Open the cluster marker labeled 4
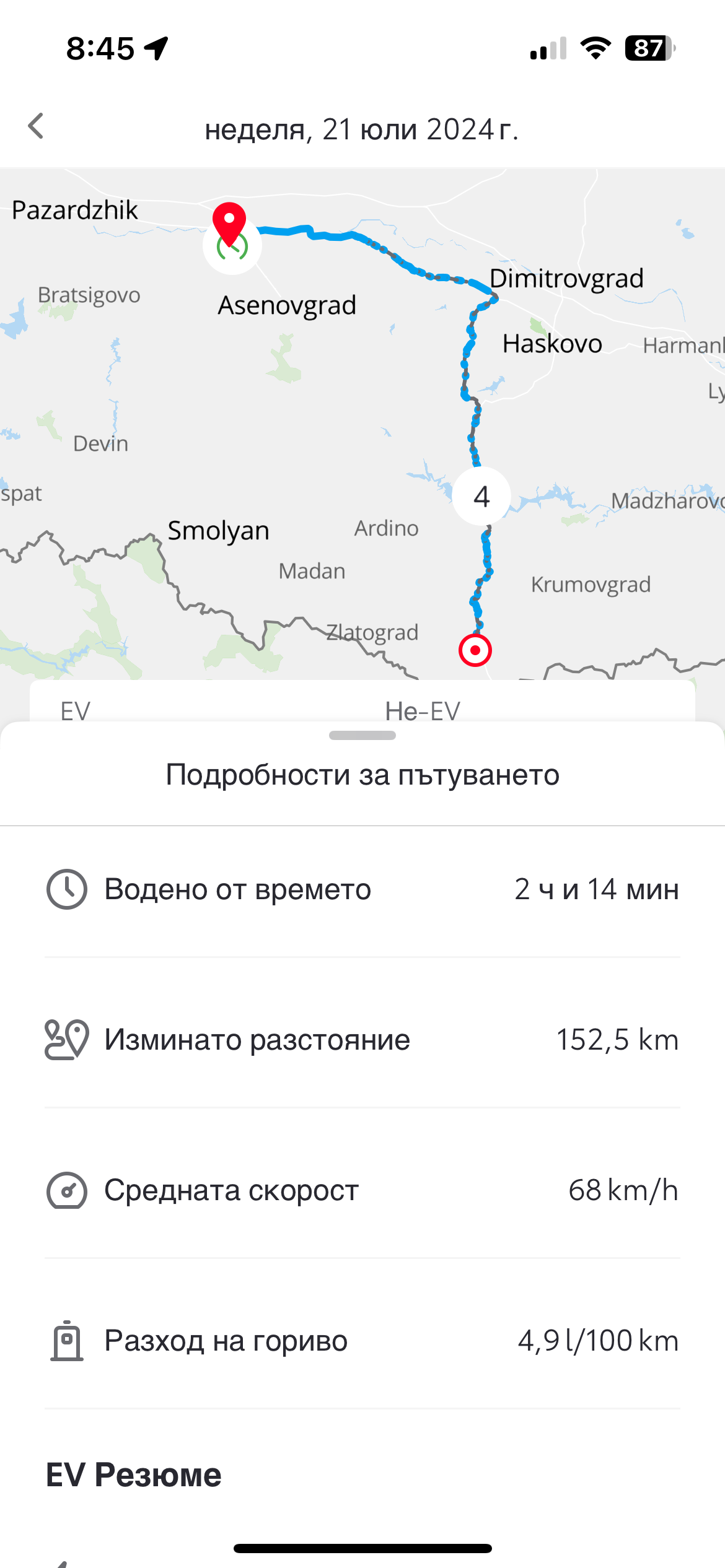The height and width of the screenshot is (1568, 725). (481, 496)
